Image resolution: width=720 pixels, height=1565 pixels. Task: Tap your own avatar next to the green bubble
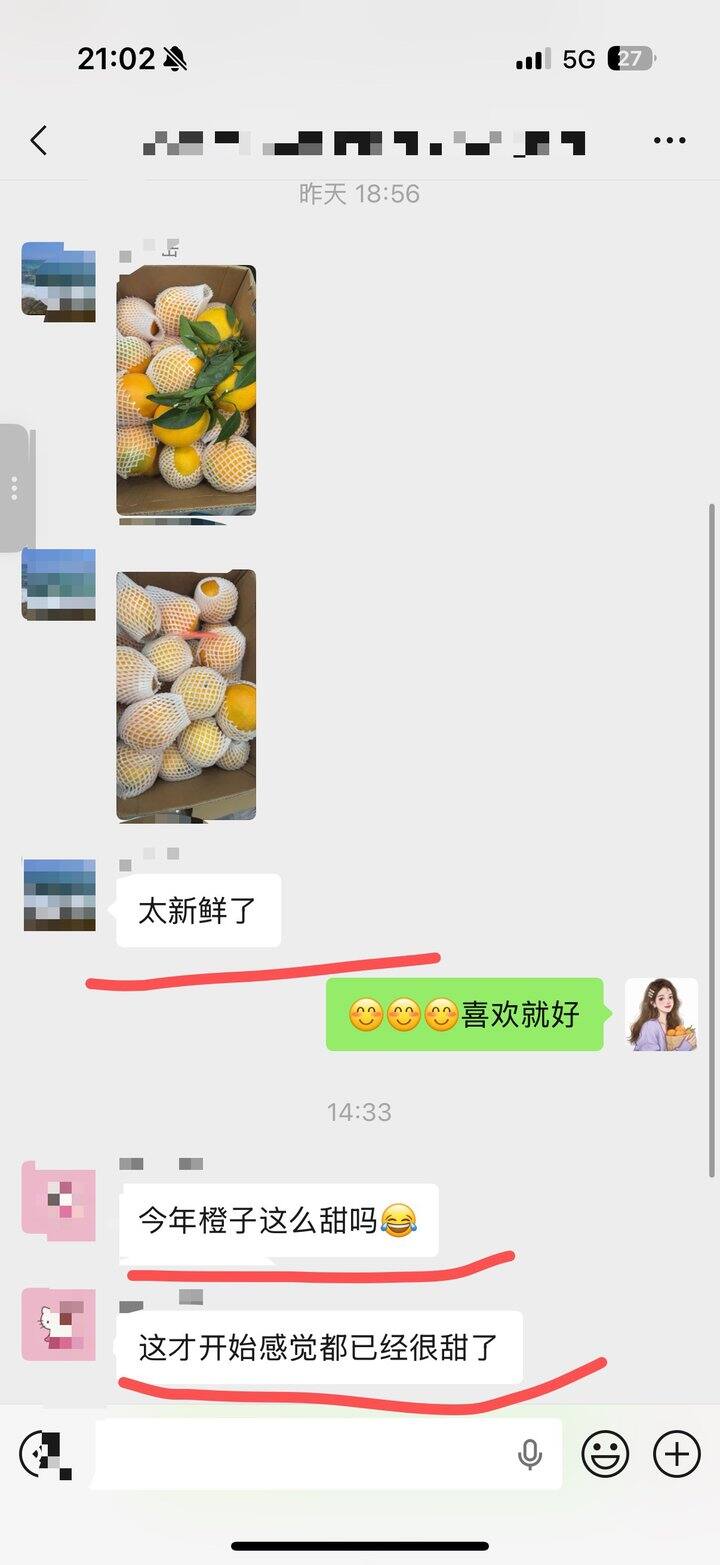(662, 1015)
